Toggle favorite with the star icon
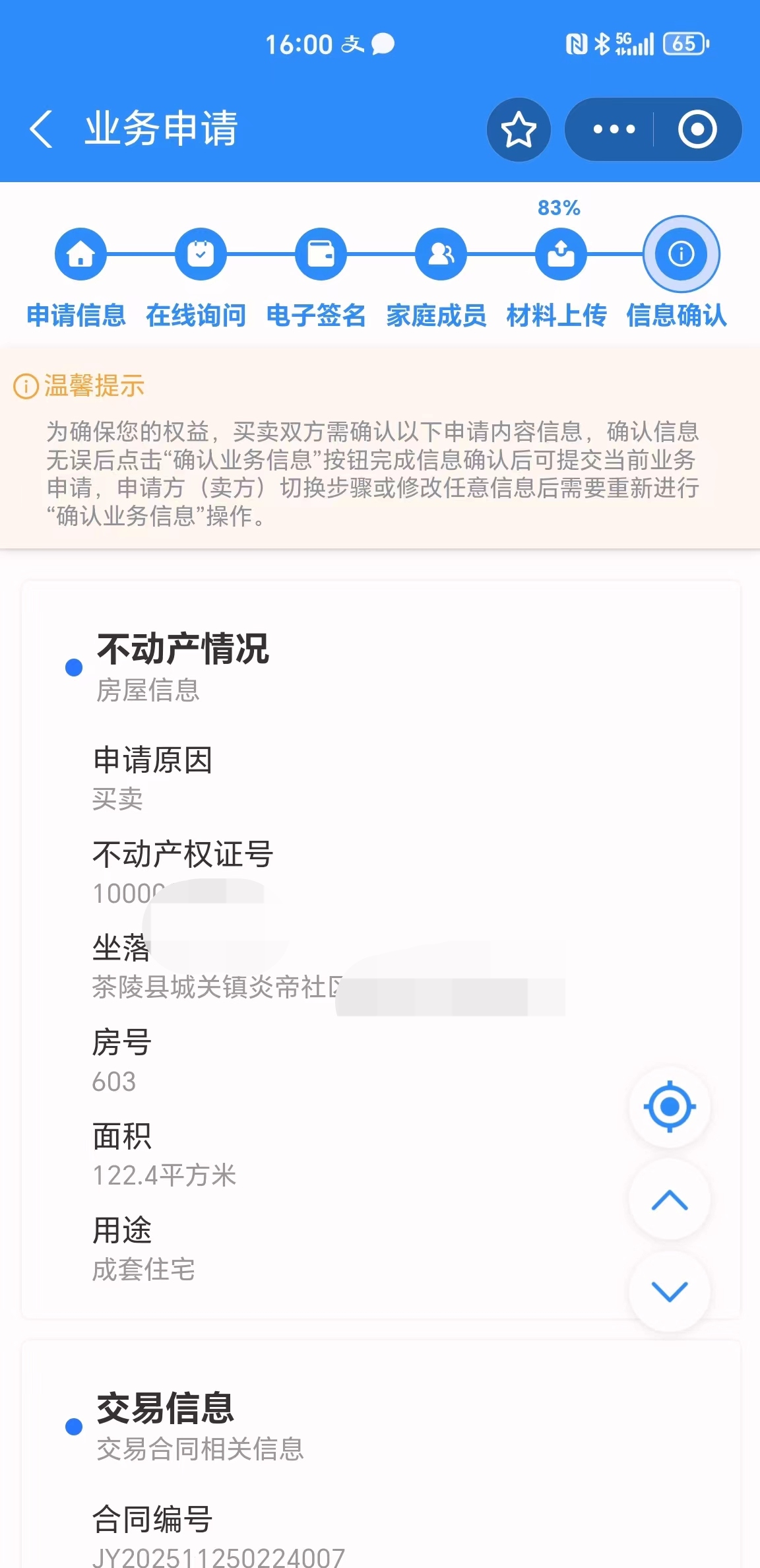 (519, 129)
